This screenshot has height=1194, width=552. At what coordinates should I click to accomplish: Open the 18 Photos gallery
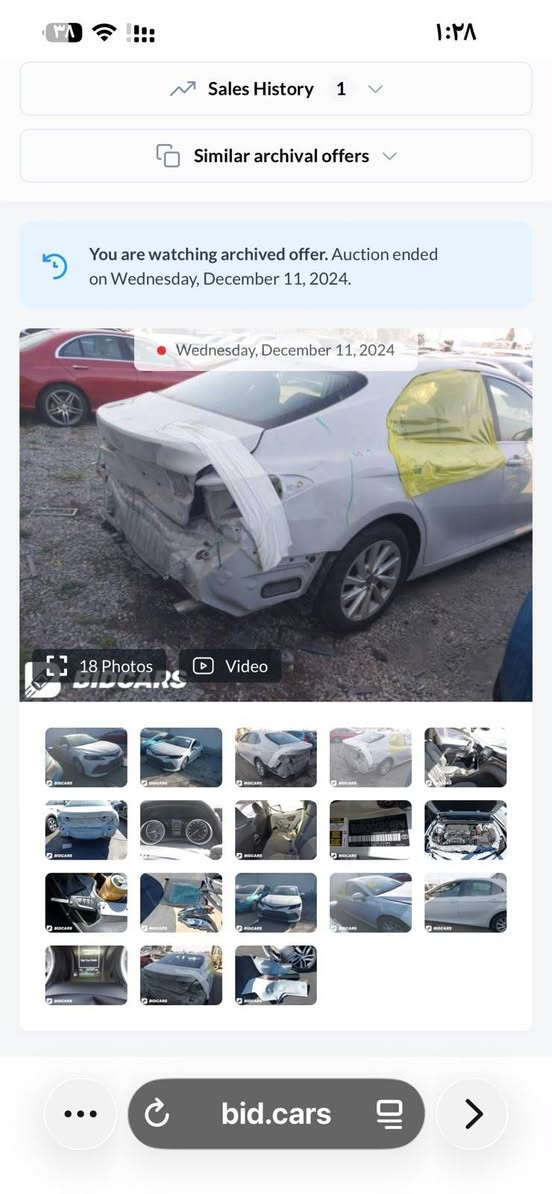pyautogui.click(x=99, y=666)
